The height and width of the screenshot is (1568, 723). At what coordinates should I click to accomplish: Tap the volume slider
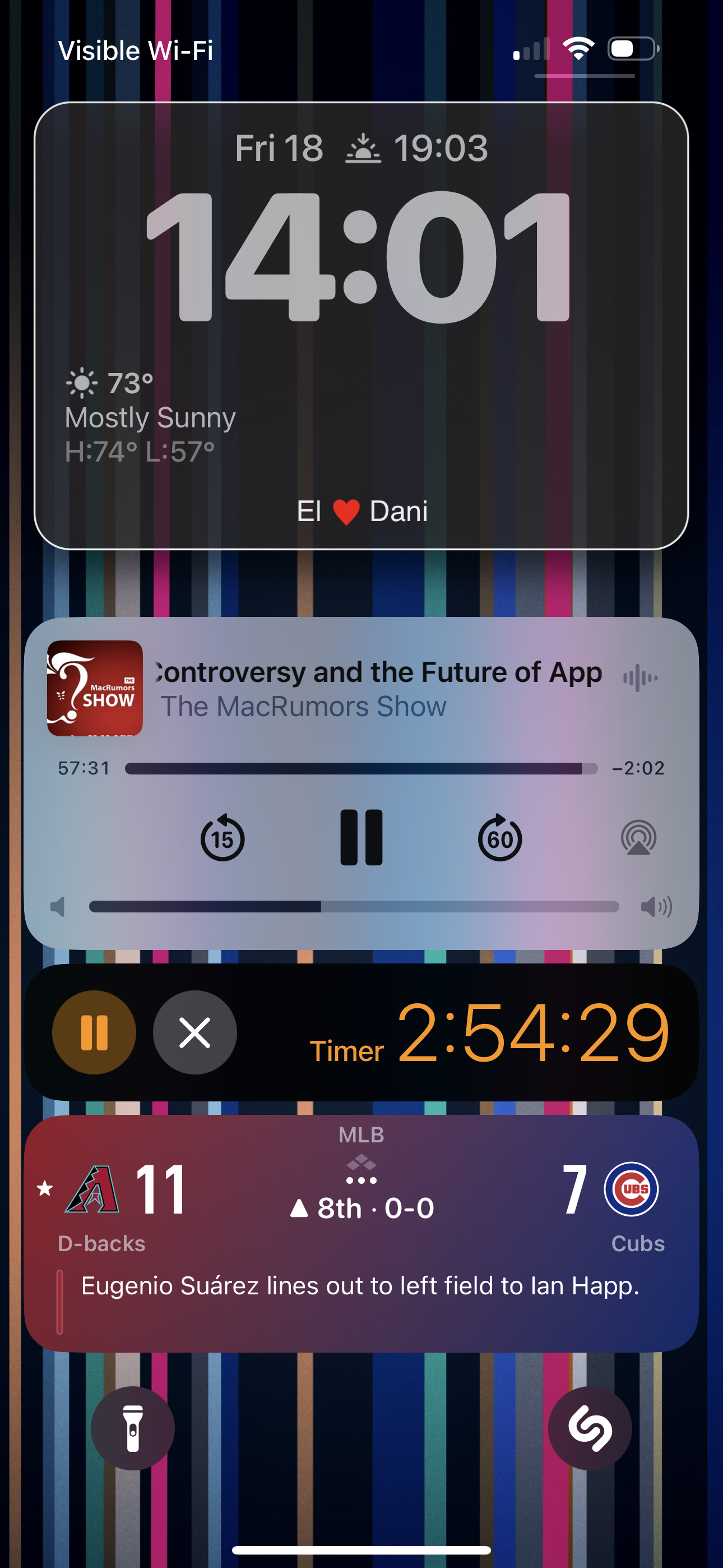[354, 907]
